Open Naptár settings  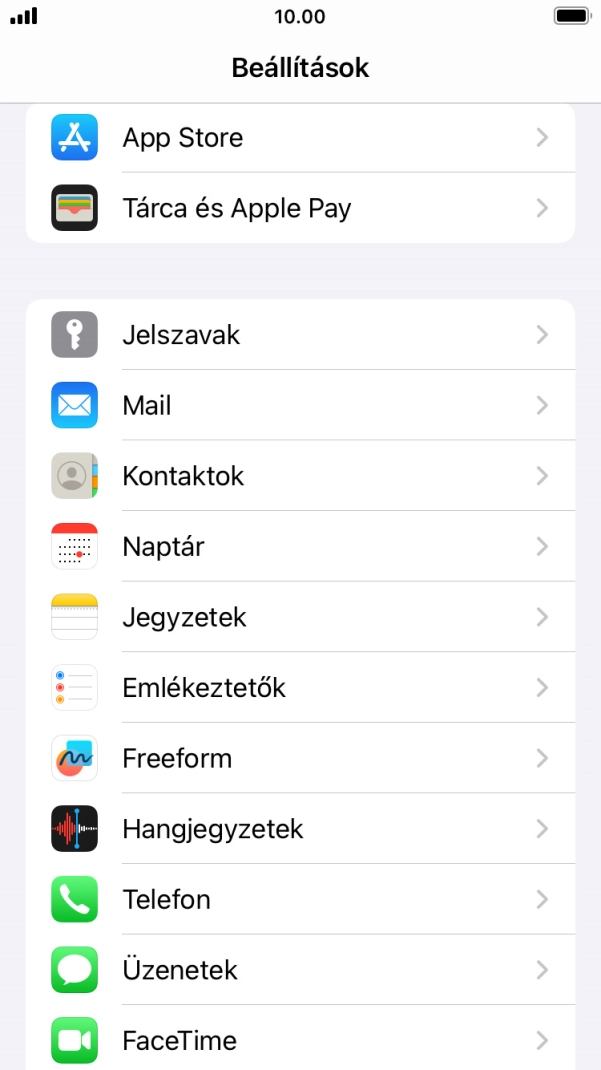coord(300,547)
